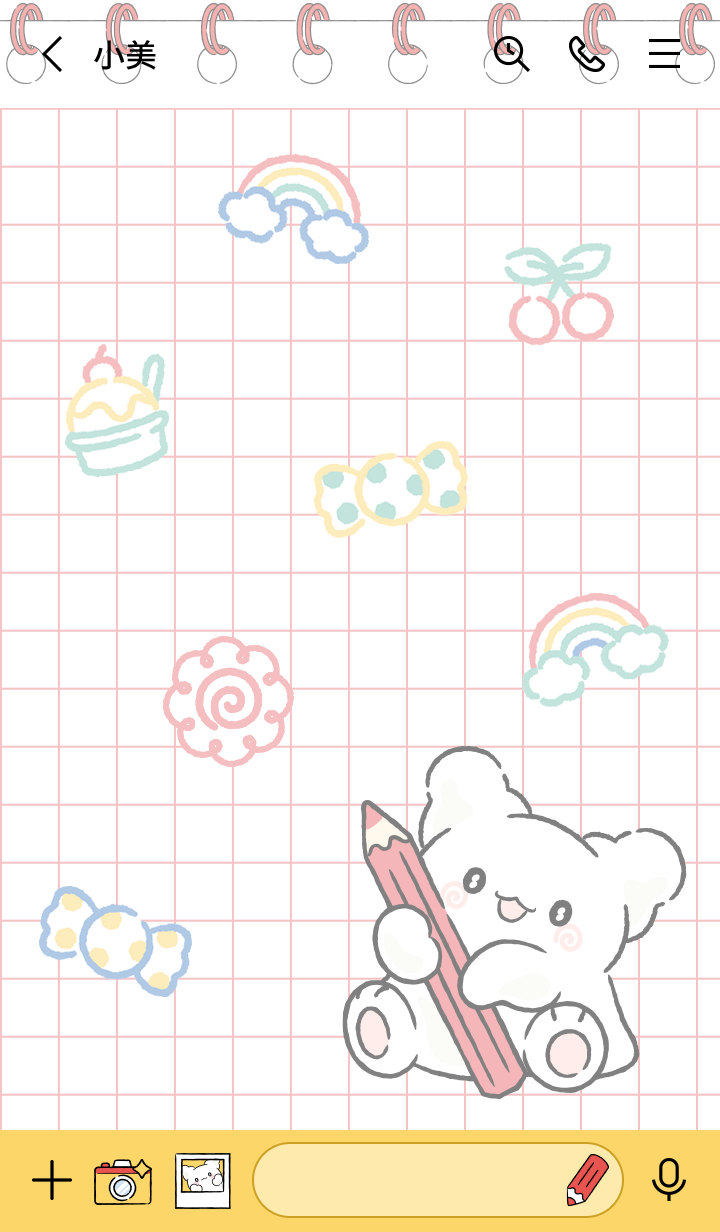Start a voice call with the phone icon

click(x=590, y=55)
